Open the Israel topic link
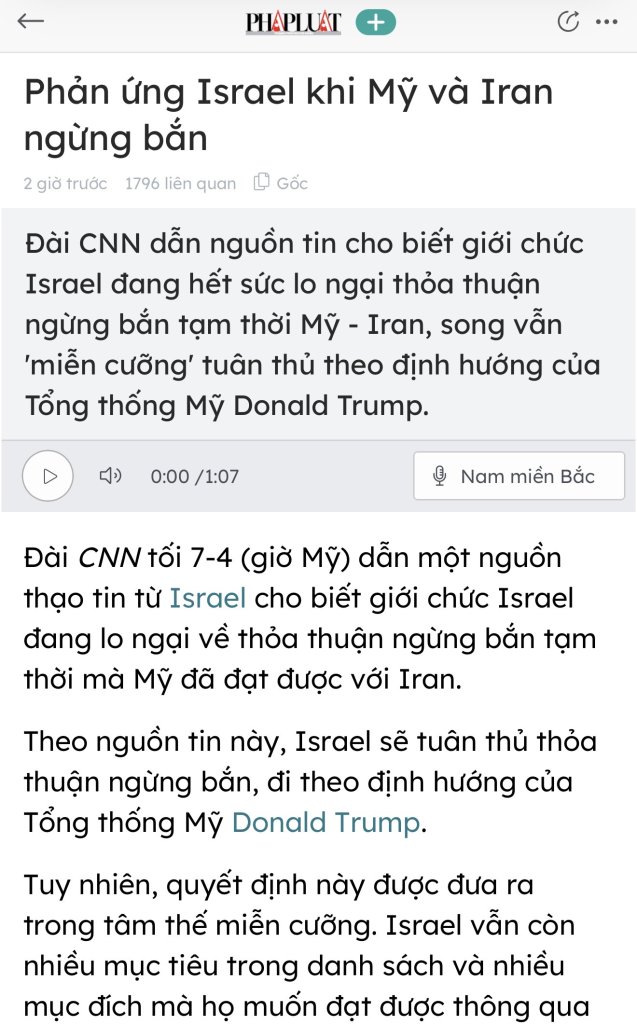The width and height of the screenshot is (637, 1024). tap(207, 599)
